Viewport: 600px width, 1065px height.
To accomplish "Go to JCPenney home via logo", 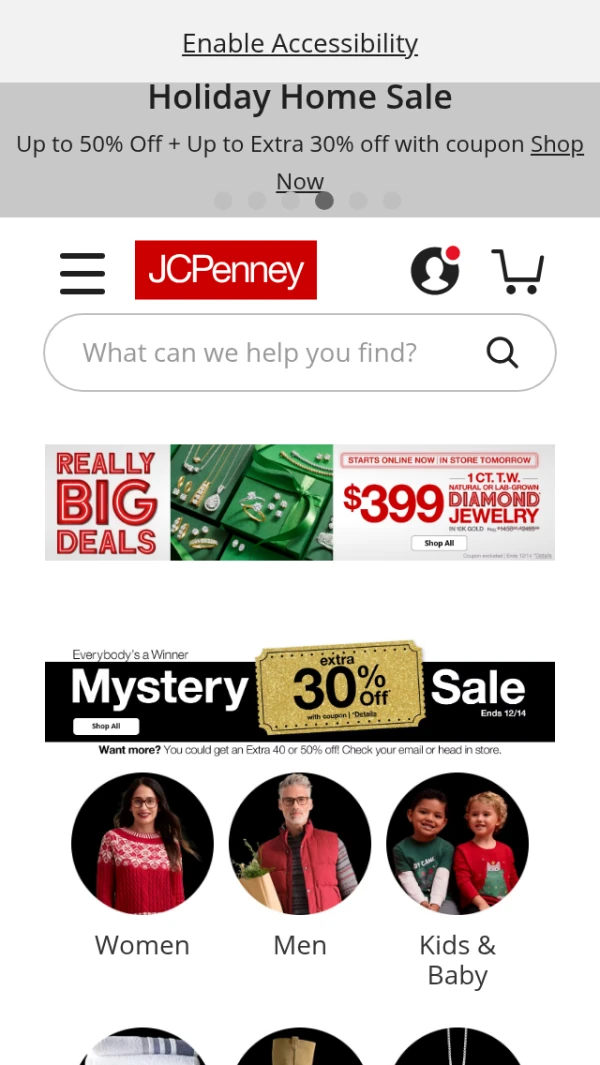I will [x=226, y=270].
